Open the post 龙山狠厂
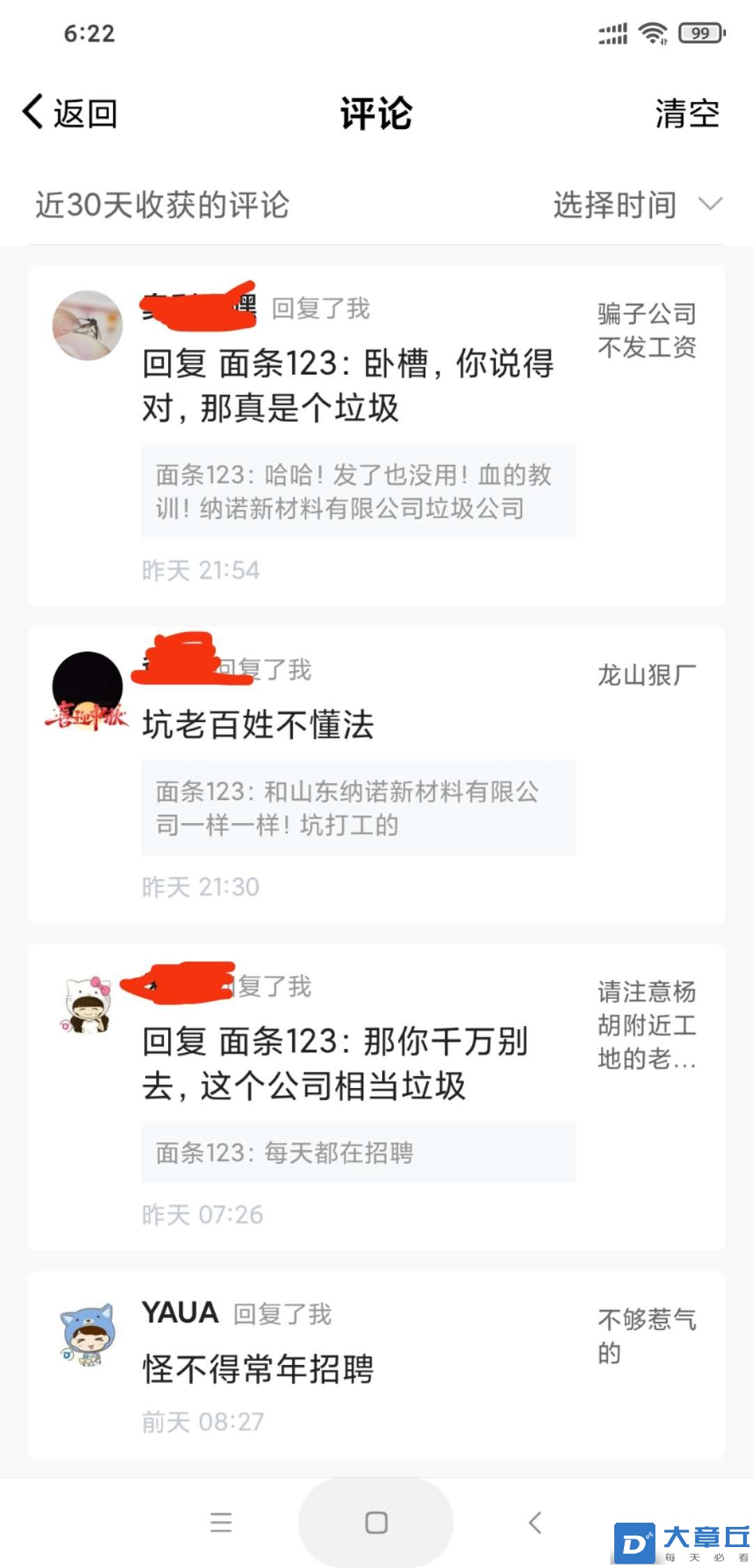This screenshot has width=753, height=1568. [646, 674]
